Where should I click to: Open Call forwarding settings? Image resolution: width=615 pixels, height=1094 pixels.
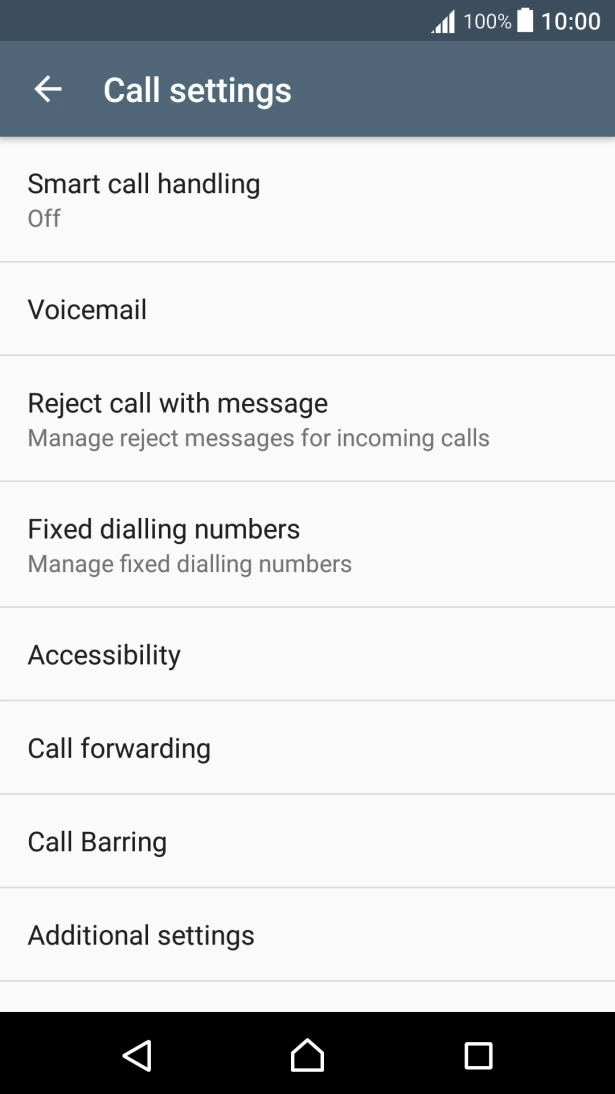point(307,748)
